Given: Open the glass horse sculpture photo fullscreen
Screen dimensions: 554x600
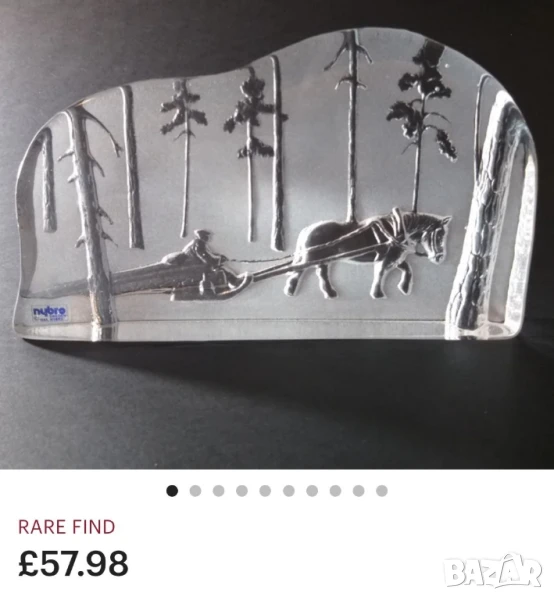Looking at the screenshot, I should click(x=277, y=234).
